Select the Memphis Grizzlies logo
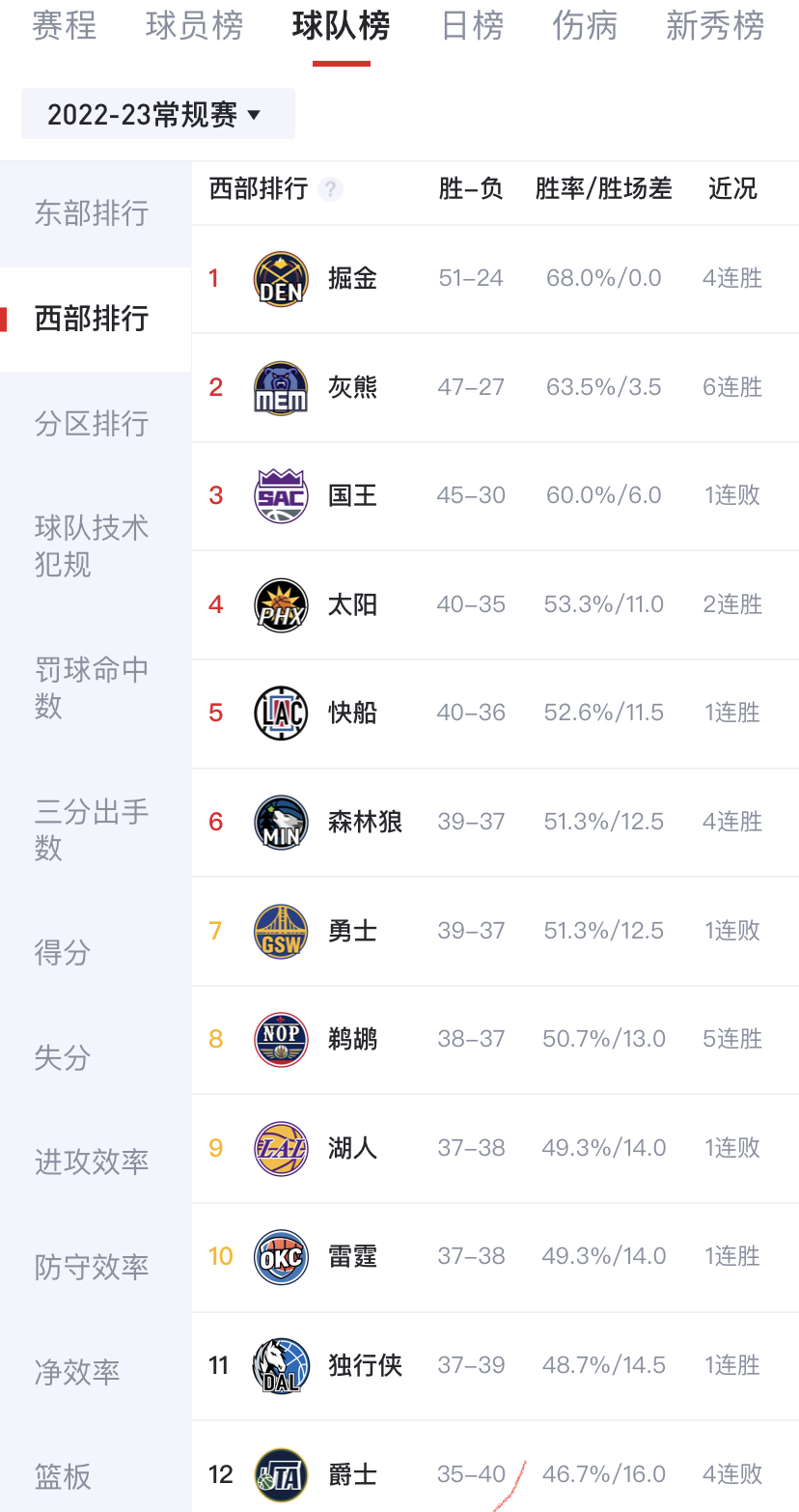The width and height of the screenshot is (799, 1512). click(x=280, y=386)
